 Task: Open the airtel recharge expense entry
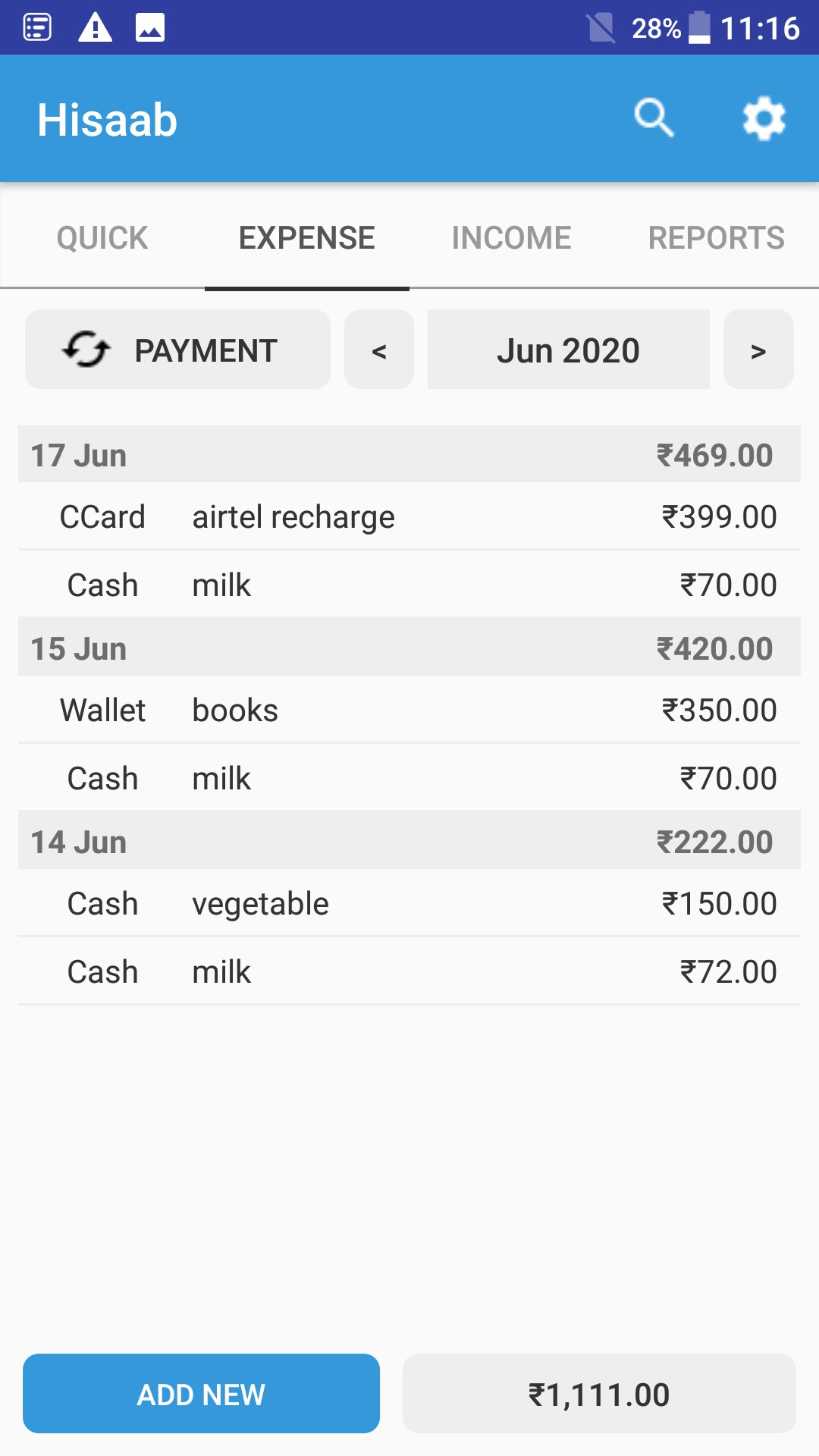[409, 517]
